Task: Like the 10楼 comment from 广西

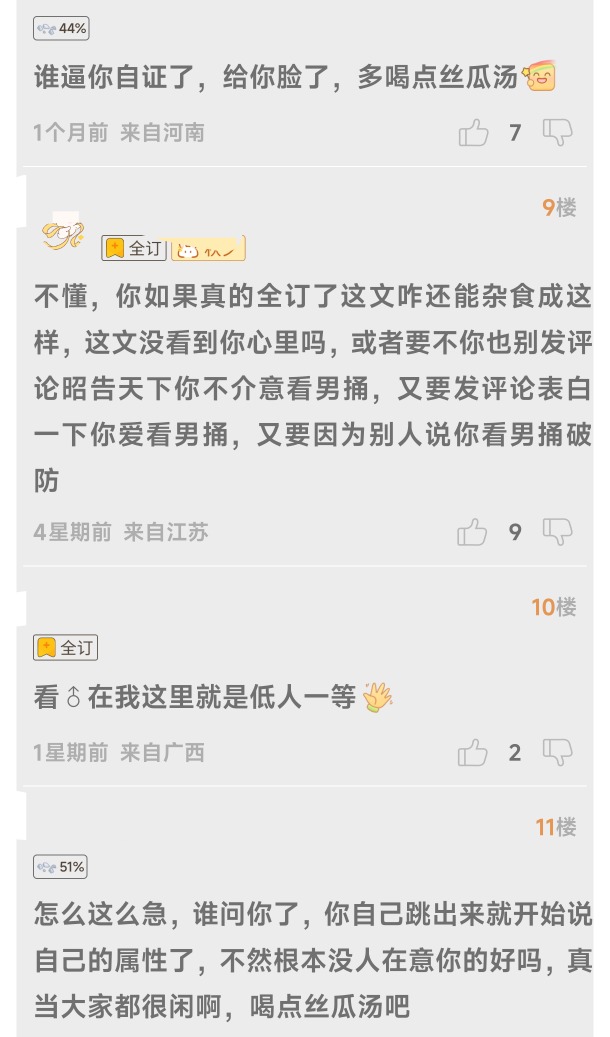Action: coord(473,752)
